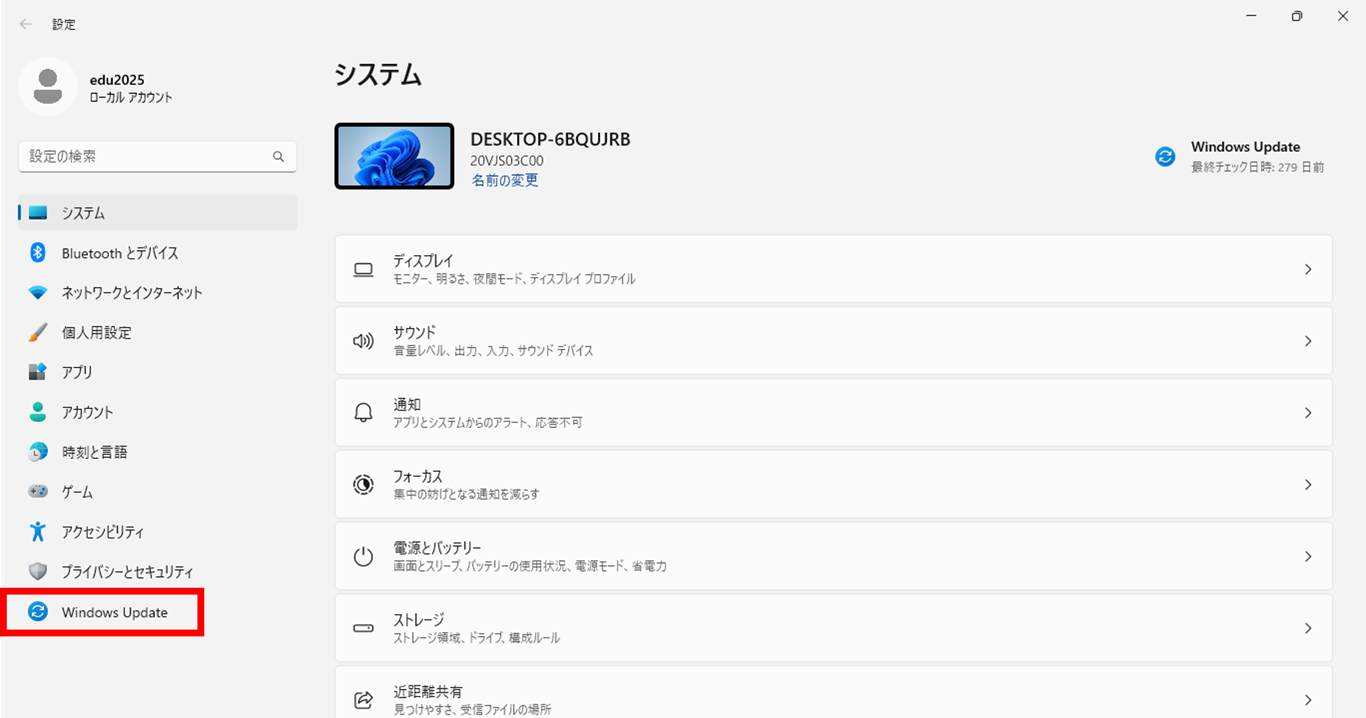This screenshot has height=718, width=1366.
Task: Go to アカウント settings
Action: (88, 412)
